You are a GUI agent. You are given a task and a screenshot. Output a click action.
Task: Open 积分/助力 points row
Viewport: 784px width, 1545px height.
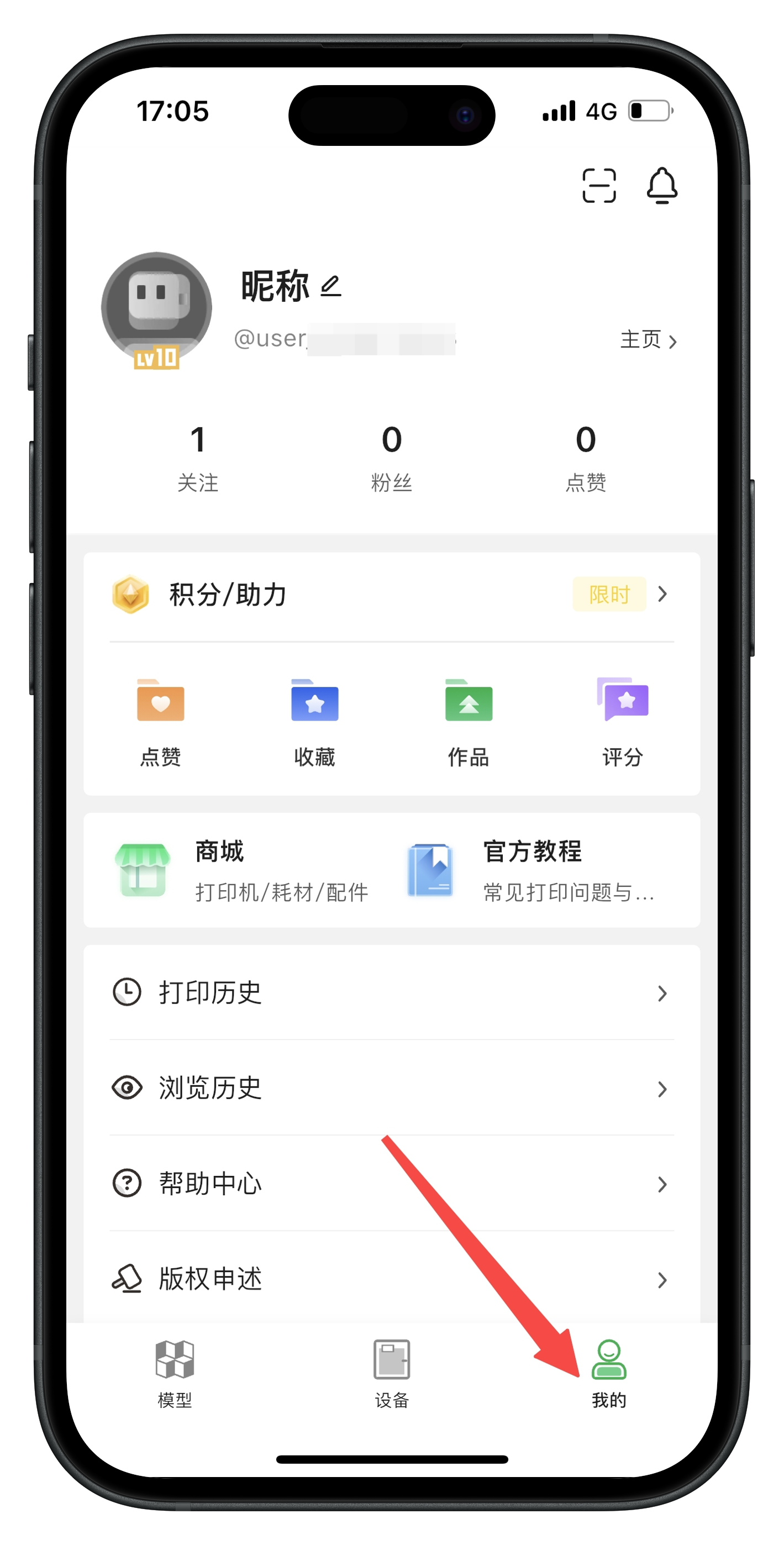[391, 595]
